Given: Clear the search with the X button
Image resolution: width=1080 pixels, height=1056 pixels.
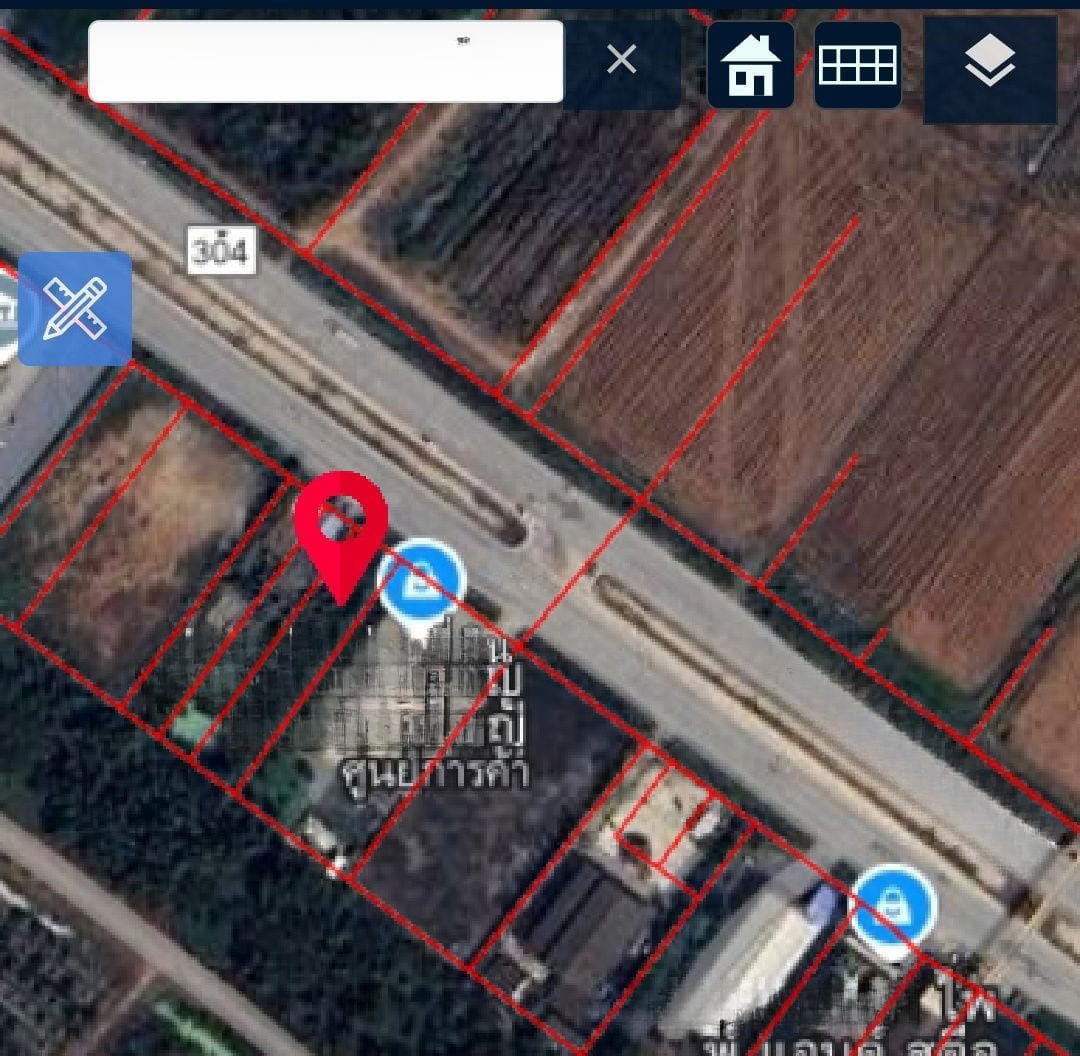Looking at the screenshot, I should 622,60.
